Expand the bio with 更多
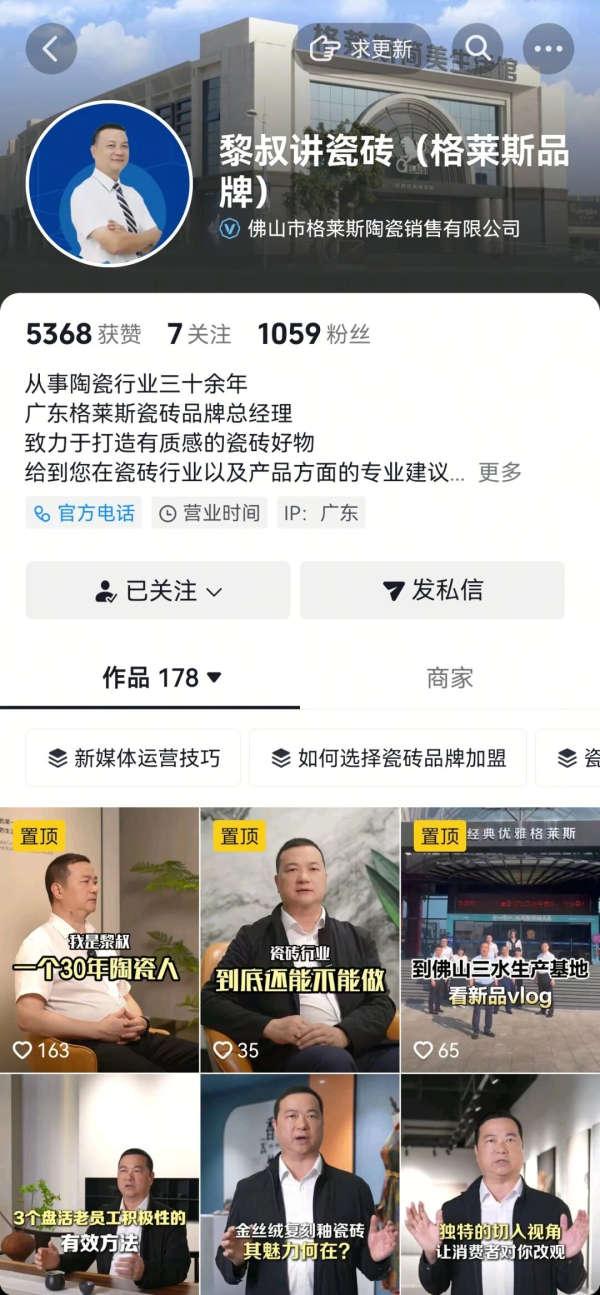The width and height of the screenshot is (600, 1295). tap(499, 472)
